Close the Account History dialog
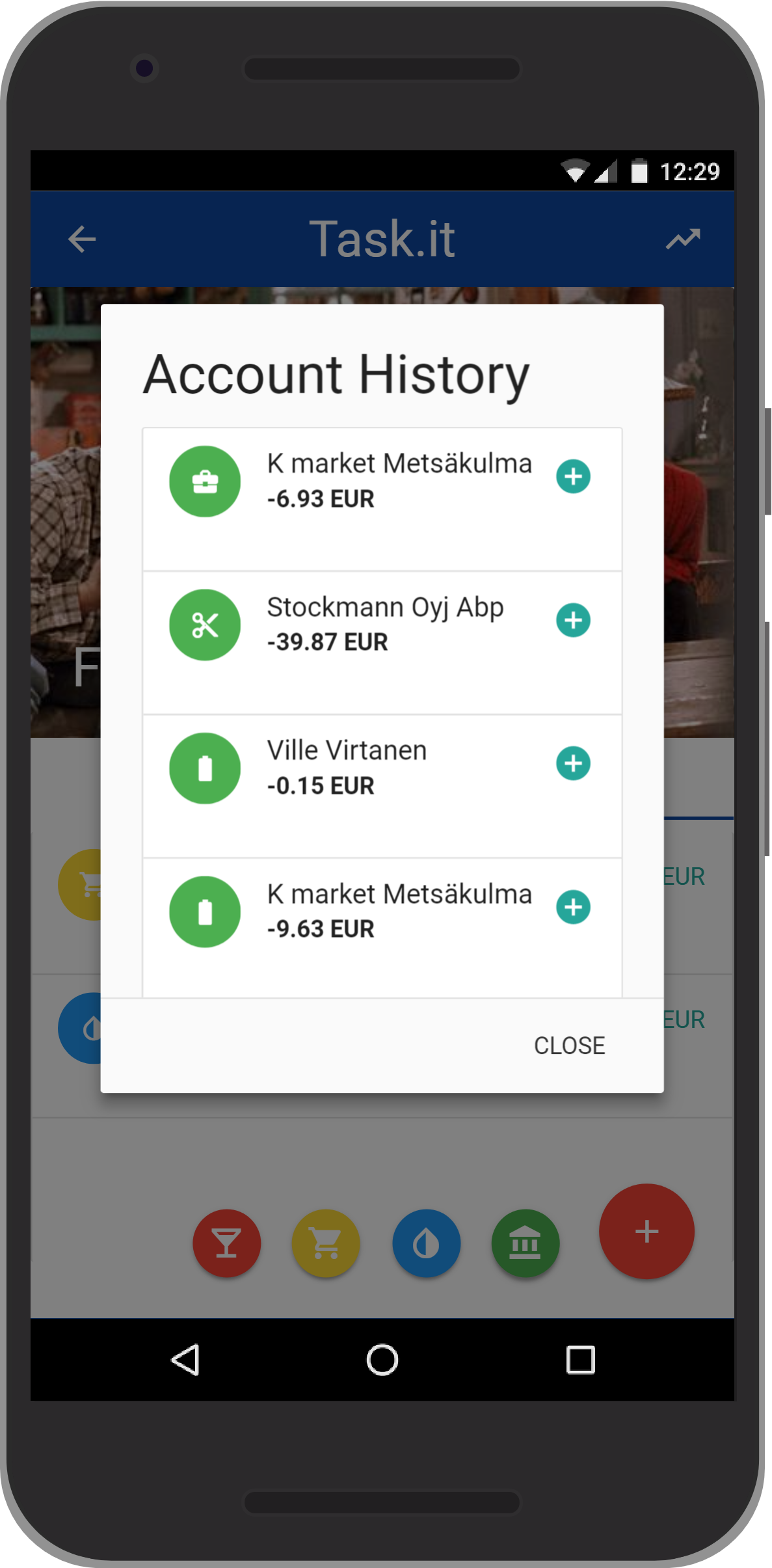The width and height of the screenshot is (772, 1568). pos(569,1046)
